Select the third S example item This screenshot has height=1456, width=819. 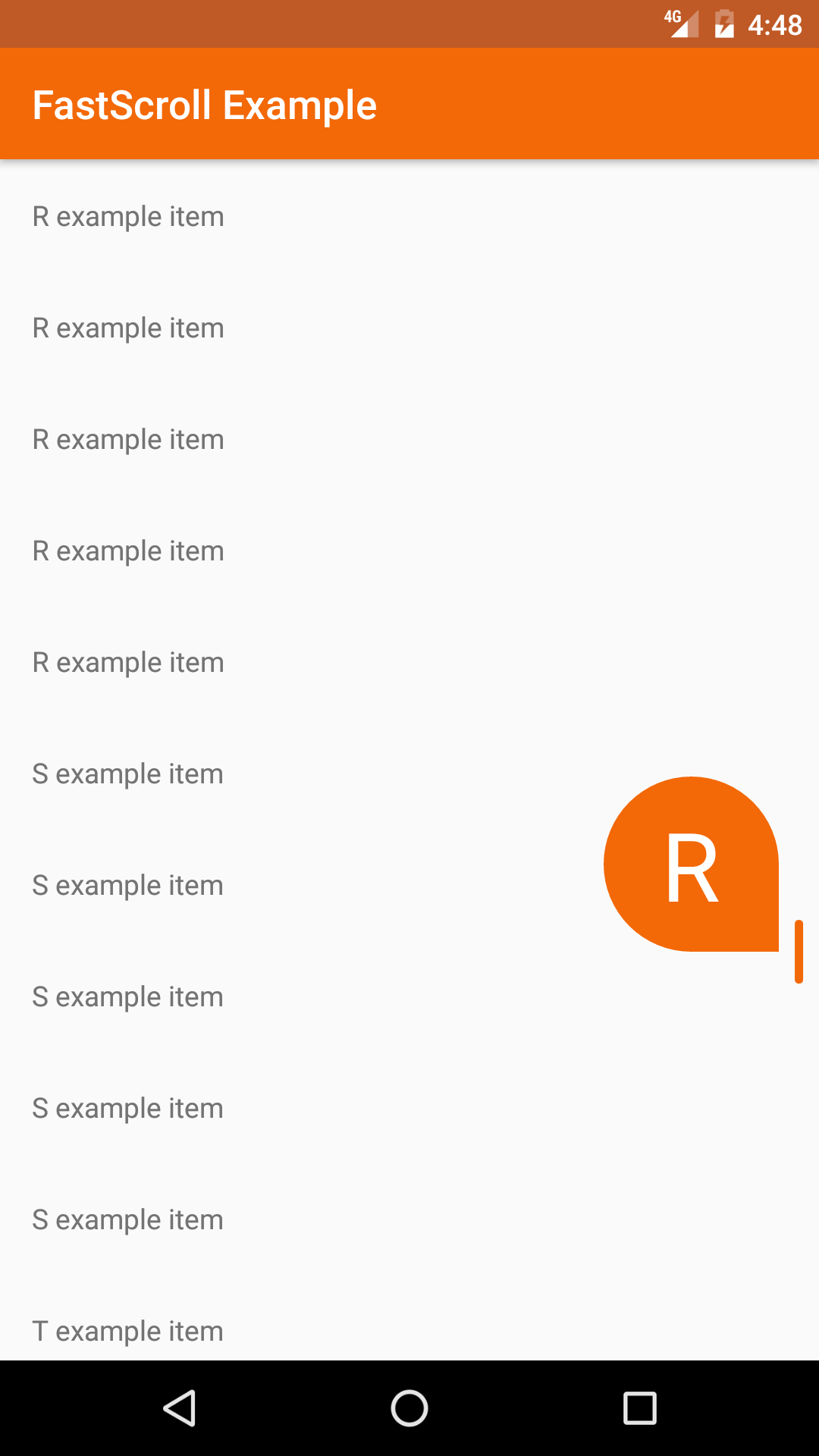coord(127,996)
